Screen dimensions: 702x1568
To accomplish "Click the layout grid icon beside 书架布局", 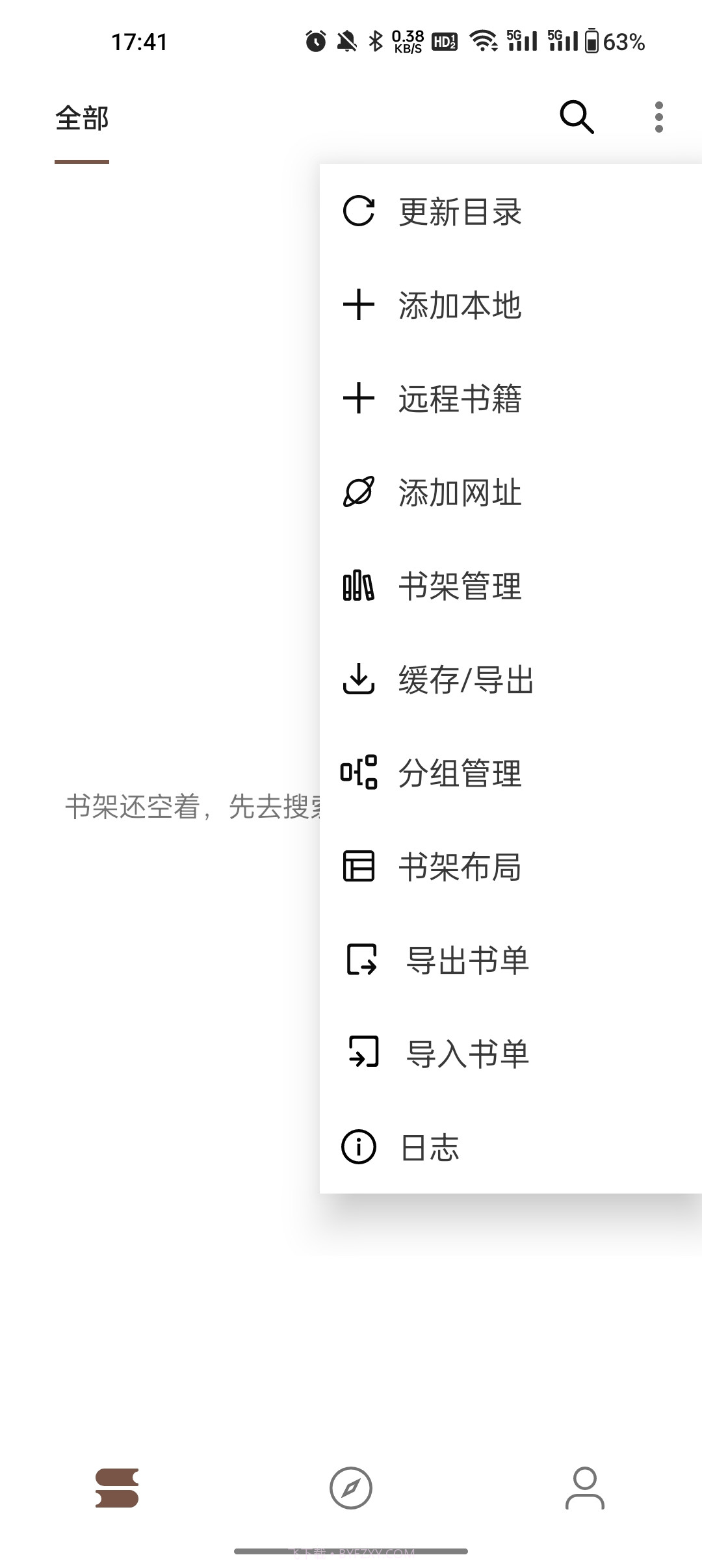I will pyautogui.click(x=358, y=867).
